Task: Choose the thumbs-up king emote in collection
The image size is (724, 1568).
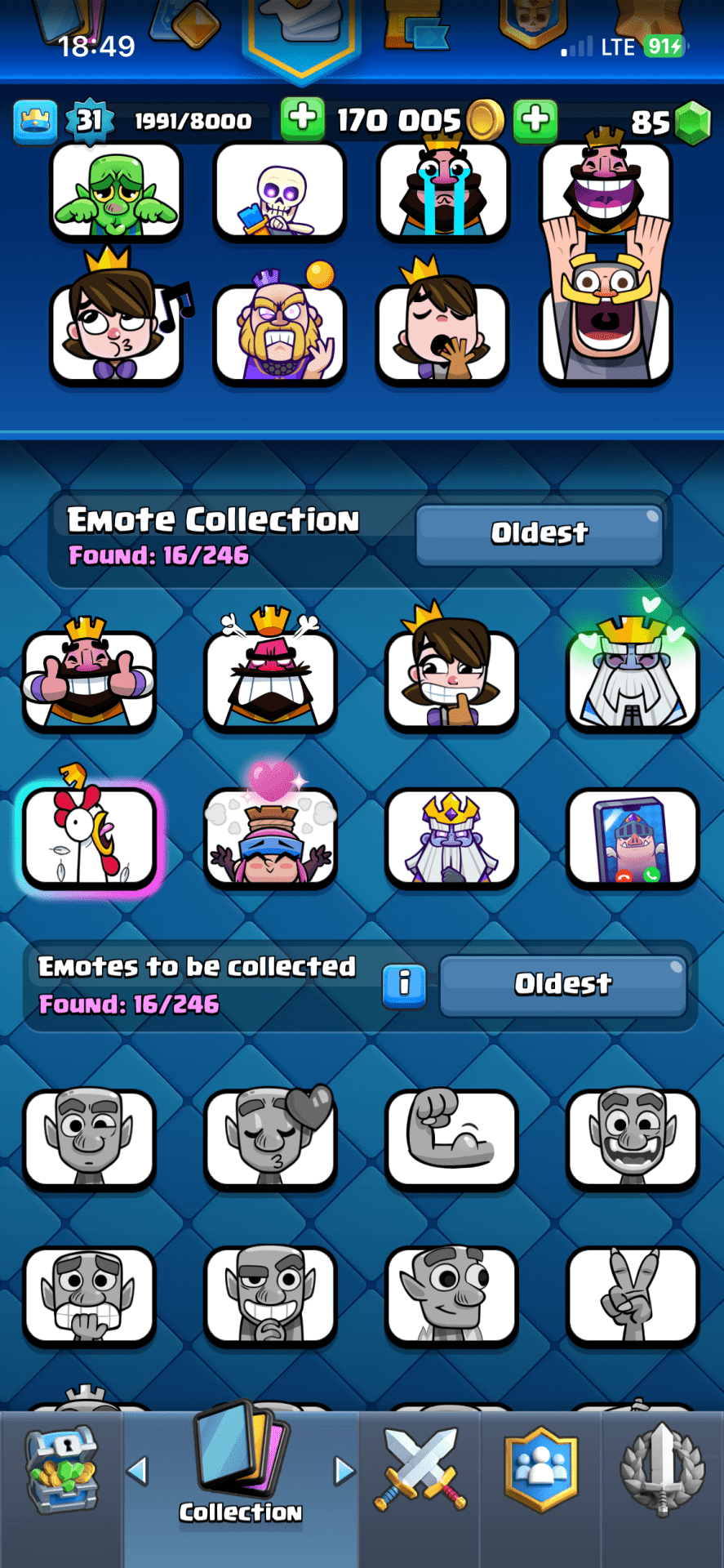Action: [x=89, y=679]
